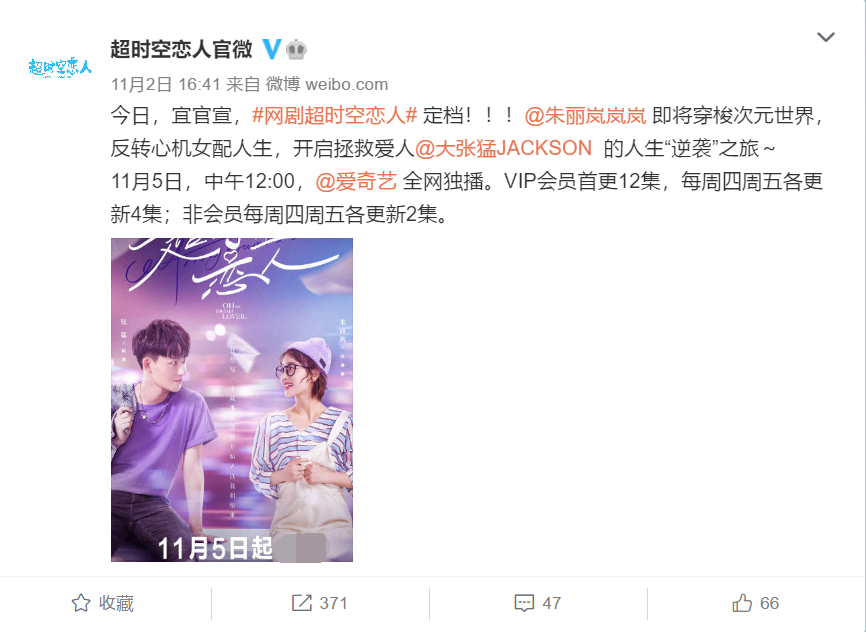View the attached poster image
This screenshot has height=632, width=866.
click(232, 400)
